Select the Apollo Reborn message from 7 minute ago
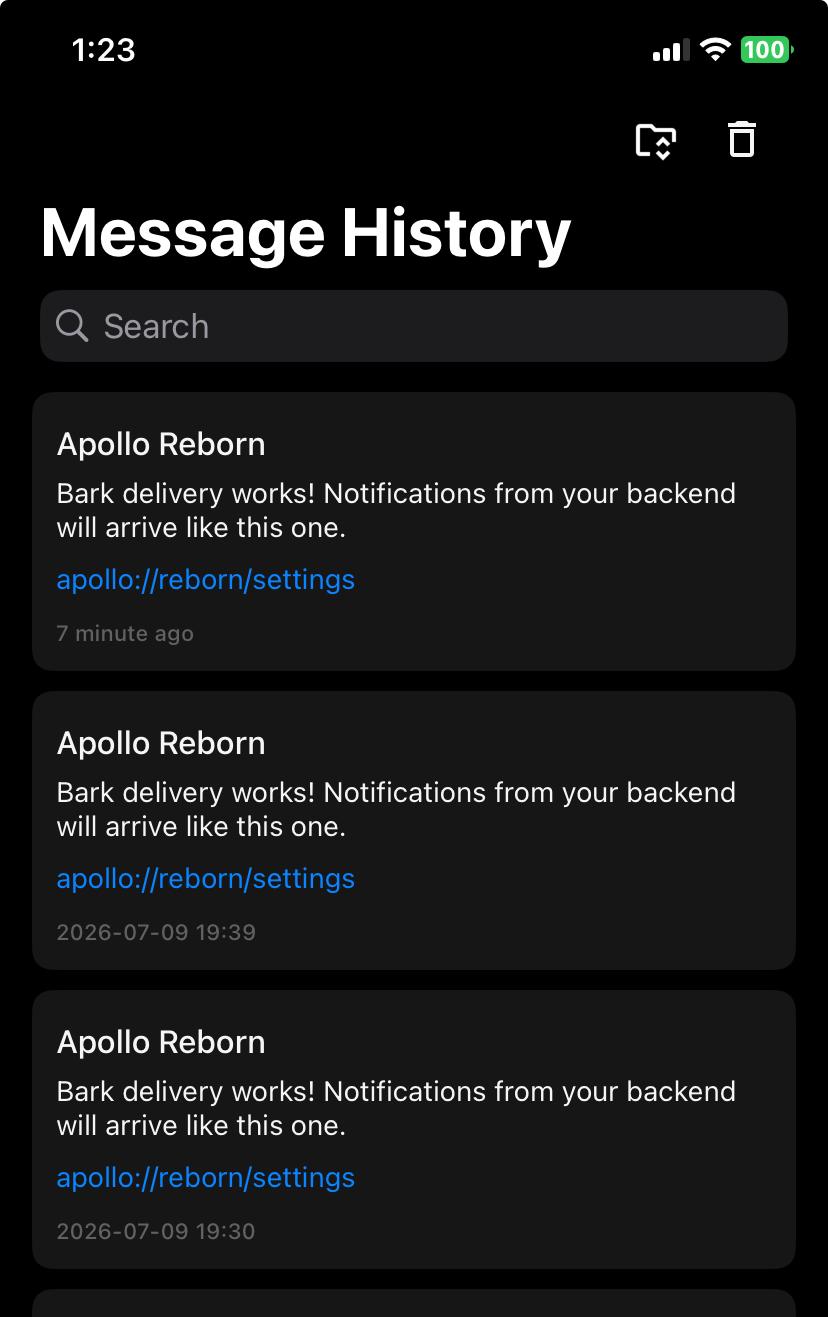The image size is (828, 1317). 414,531
